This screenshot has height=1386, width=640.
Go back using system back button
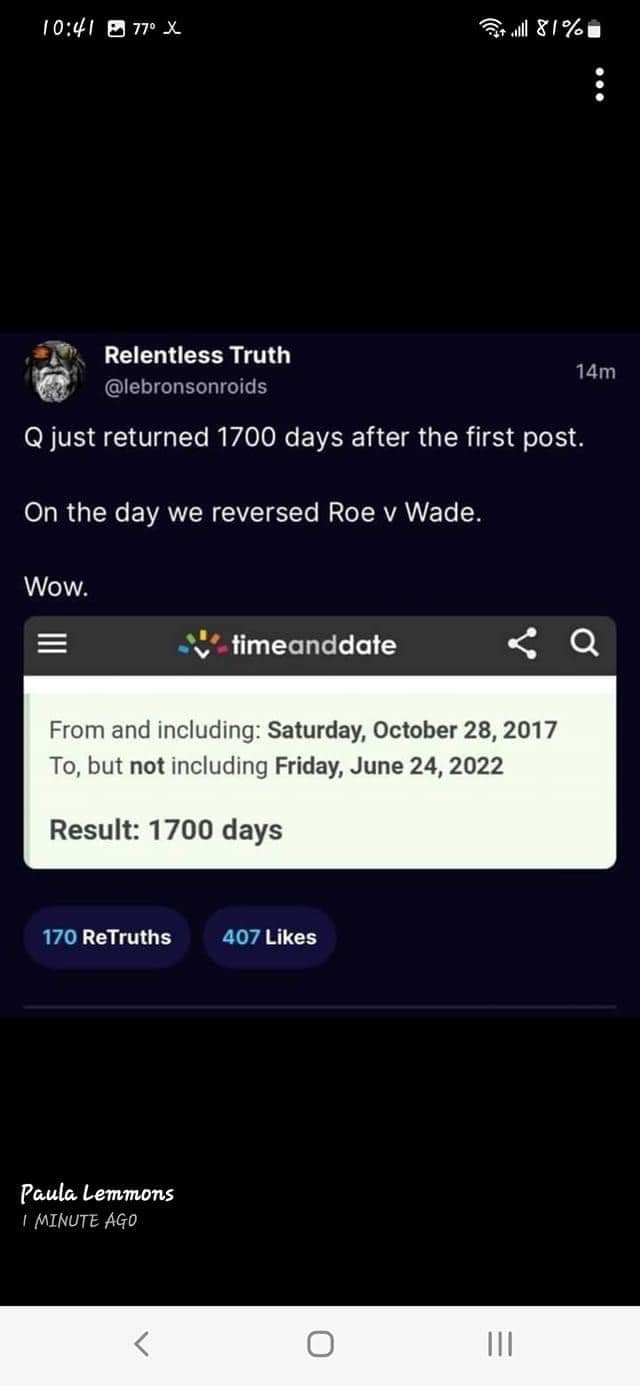tap(142, 1344)
